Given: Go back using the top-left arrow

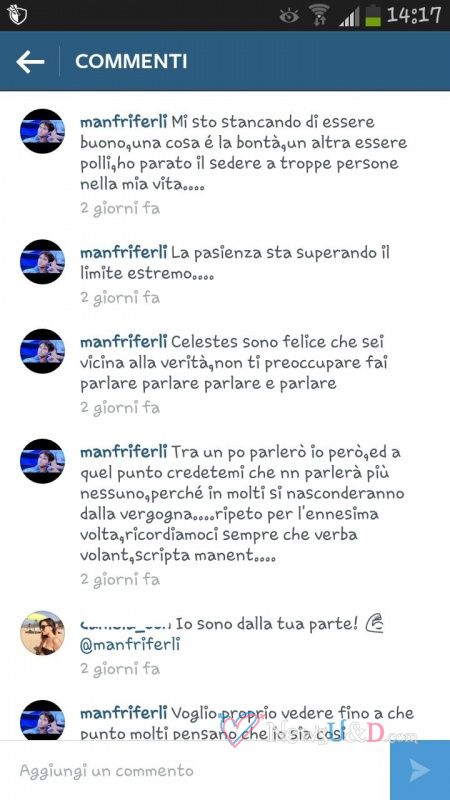Looking at the screenshot, I should 30,62.
